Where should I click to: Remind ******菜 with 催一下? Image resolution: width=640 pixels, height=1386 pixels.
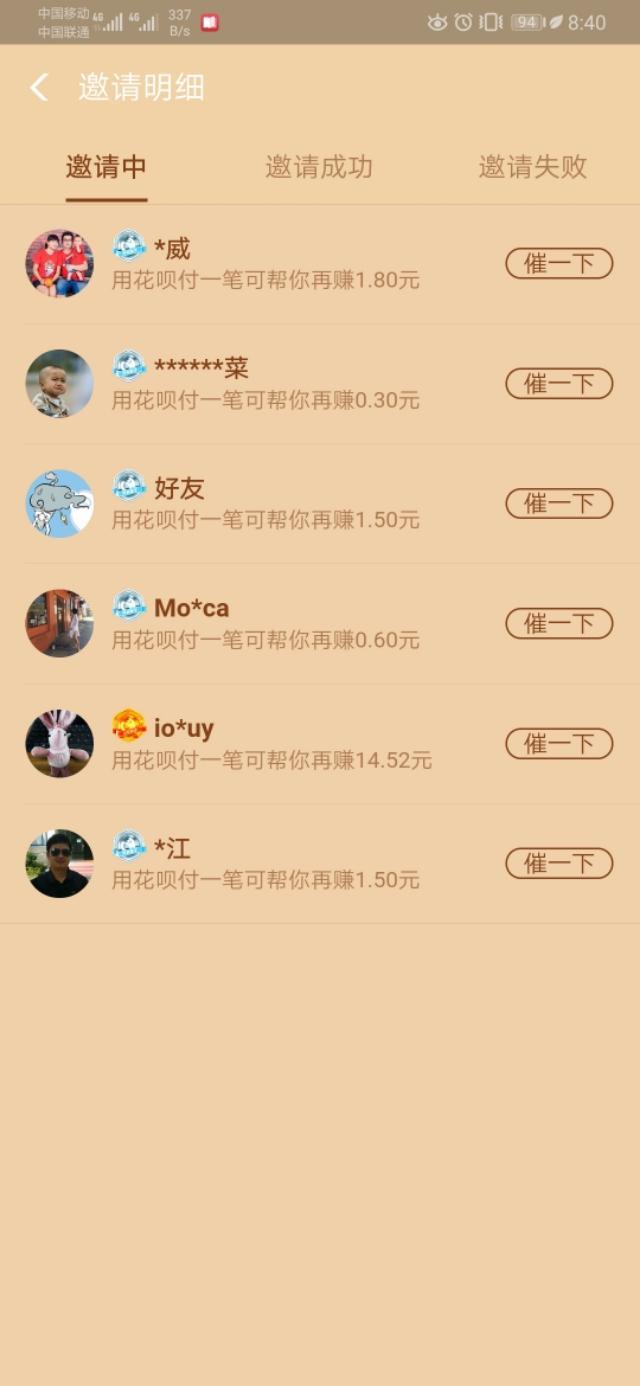tap(559, 384)
